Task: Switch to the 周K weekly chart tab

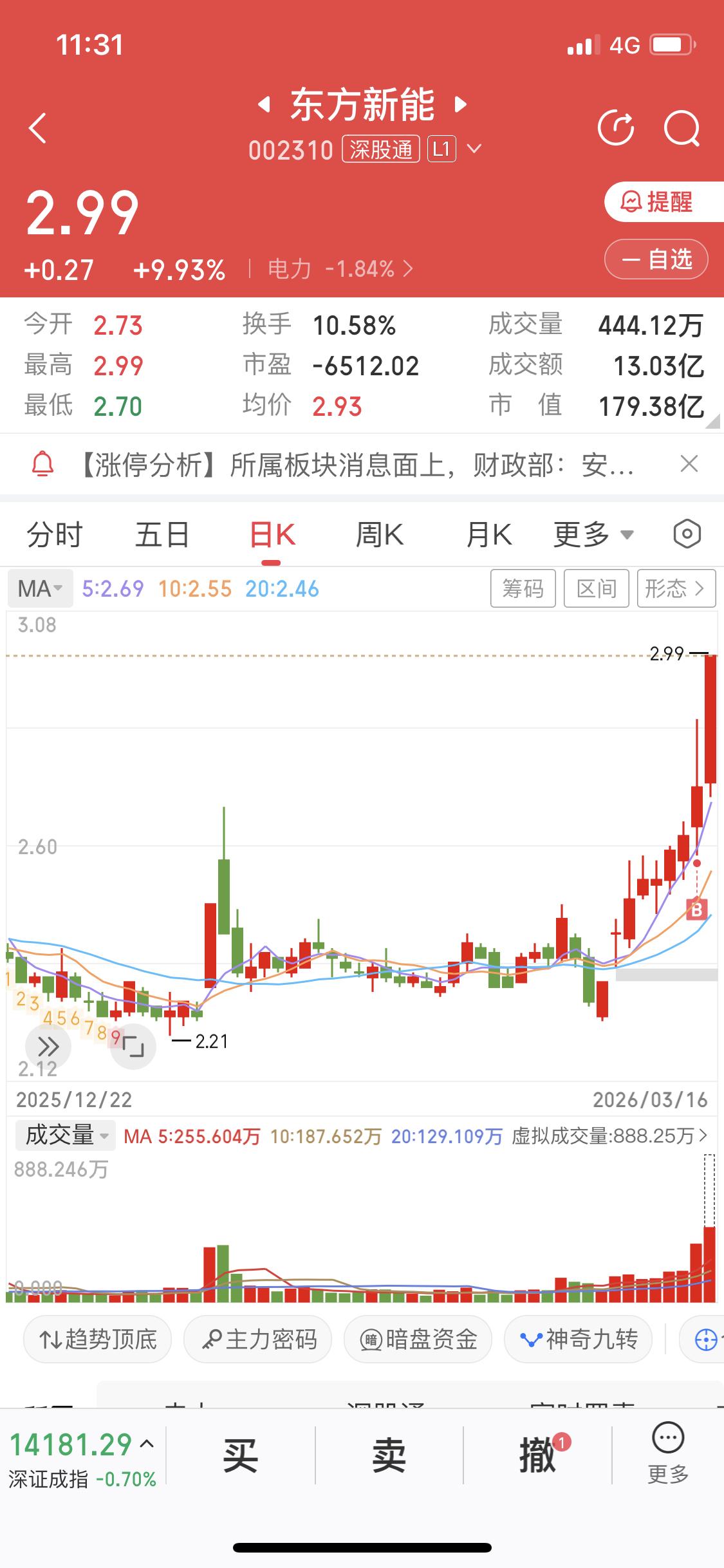Action: pos(379,534)
